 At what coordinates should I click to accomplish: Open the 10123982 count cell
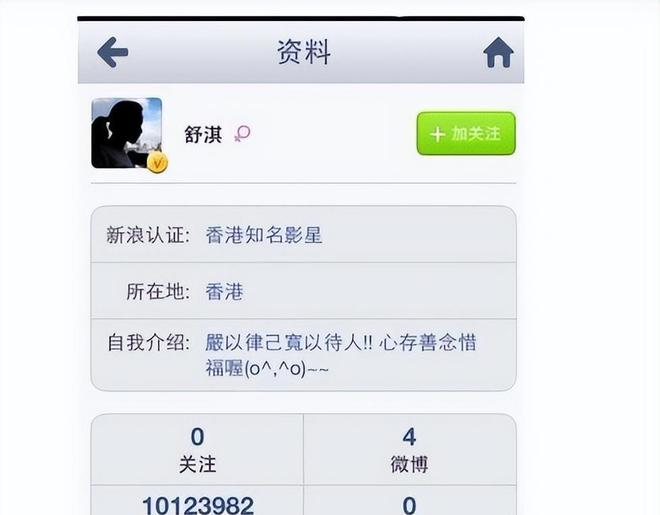click(x=197, y=503)
